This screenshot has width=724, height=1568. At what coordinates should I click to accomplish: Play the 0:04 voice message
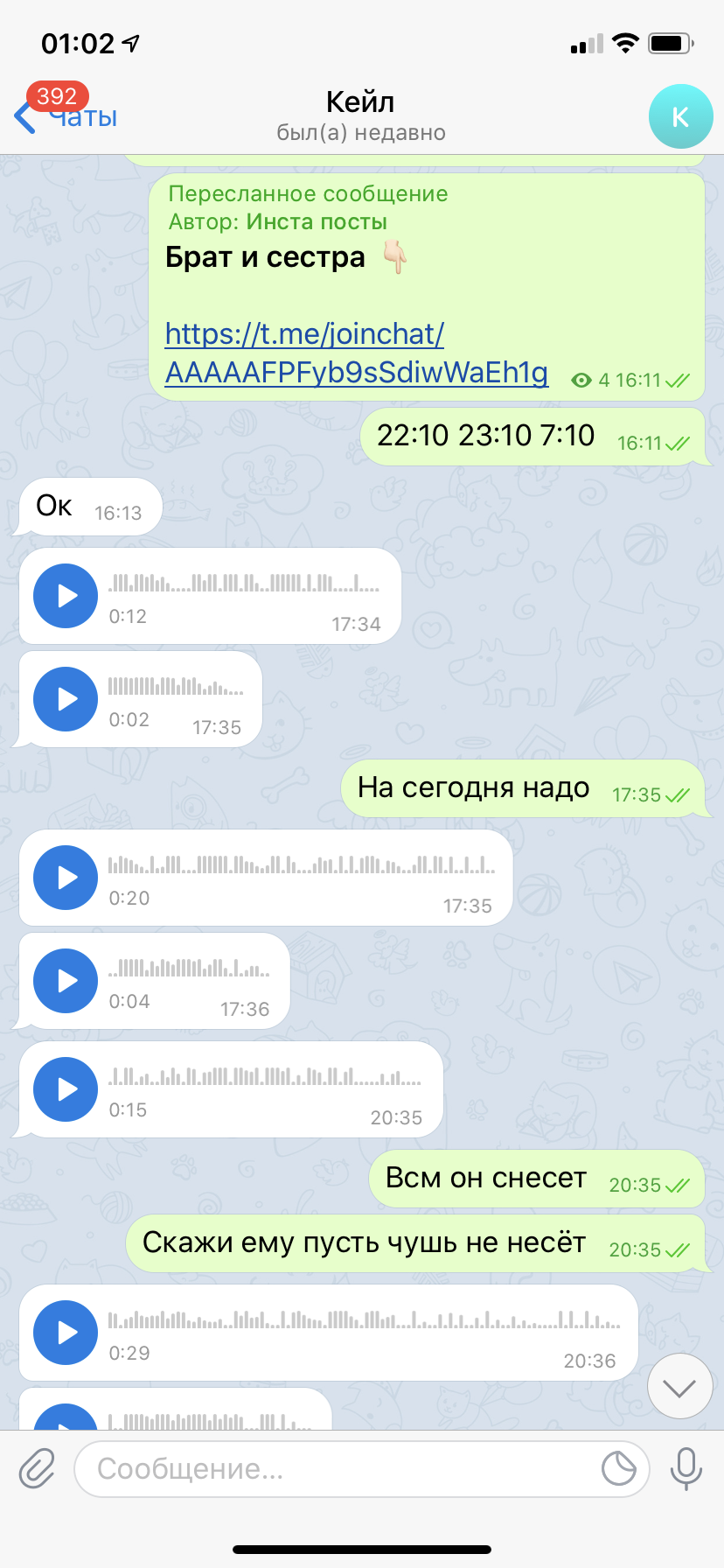[66, 981]
